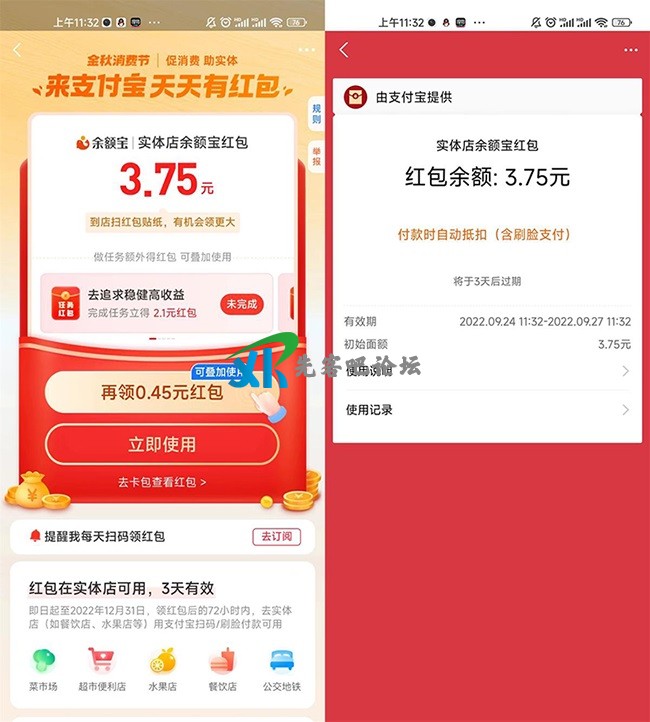
Task: Open the 使用说明 row
Action: point(487,371)
